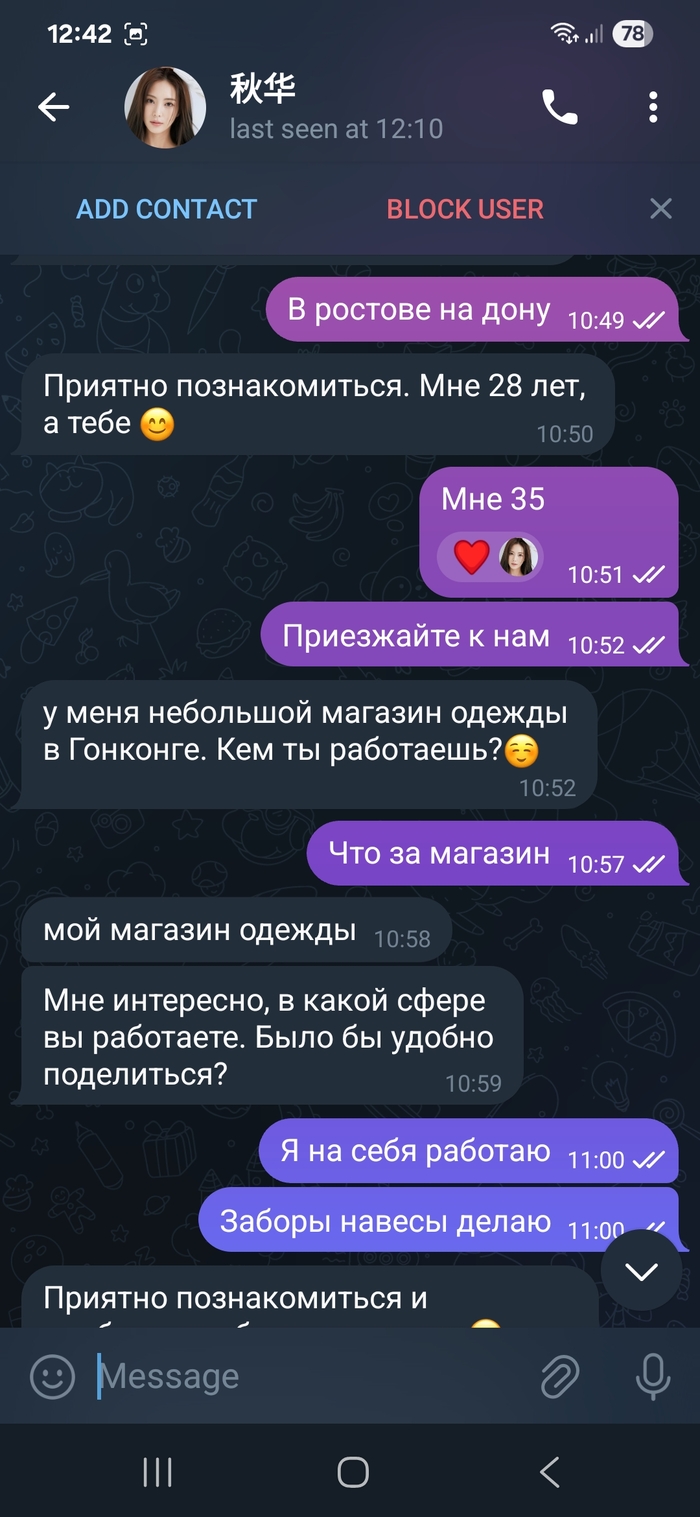Viewport: 700px width, 1517px height.
Task: Focus the Message text field
Action: (300, 1377)
